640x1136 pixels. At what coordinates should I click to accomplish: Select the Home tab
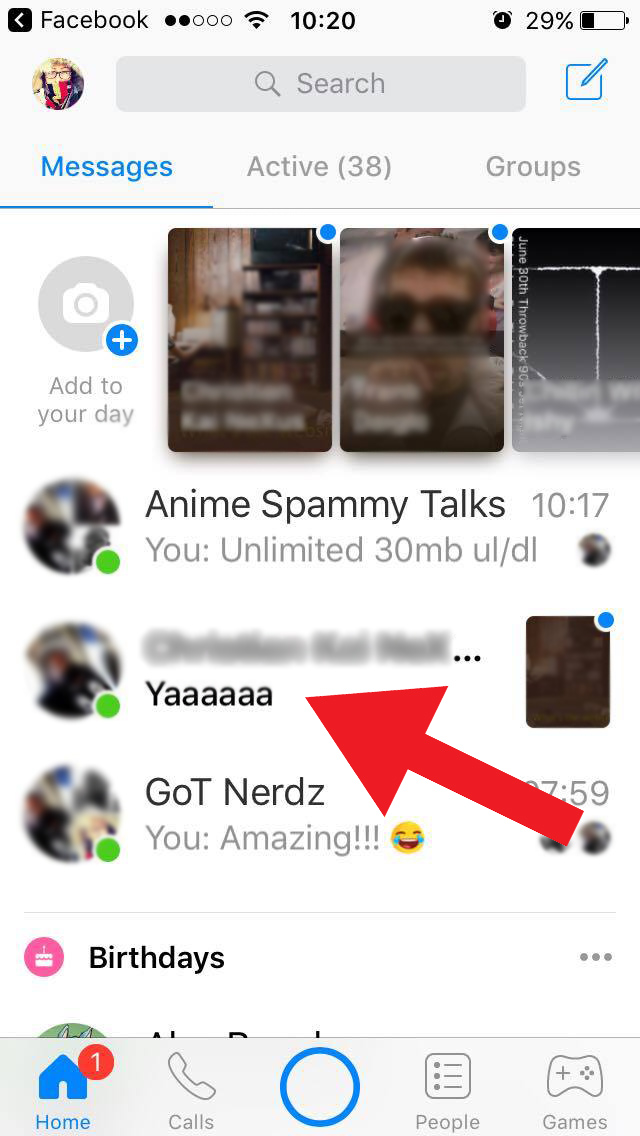pyautogui.click(x=63, y=1091)
